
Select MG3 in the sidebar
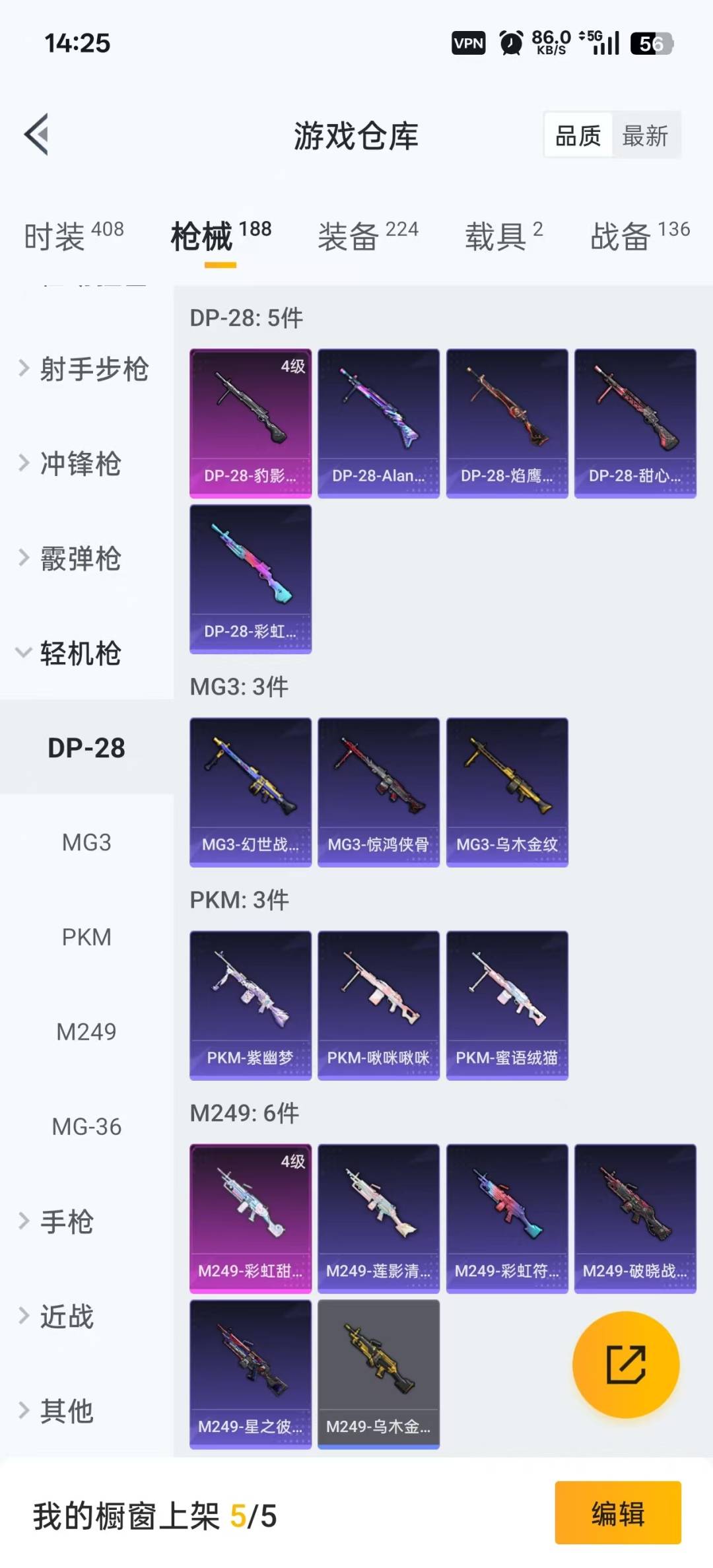86,842
